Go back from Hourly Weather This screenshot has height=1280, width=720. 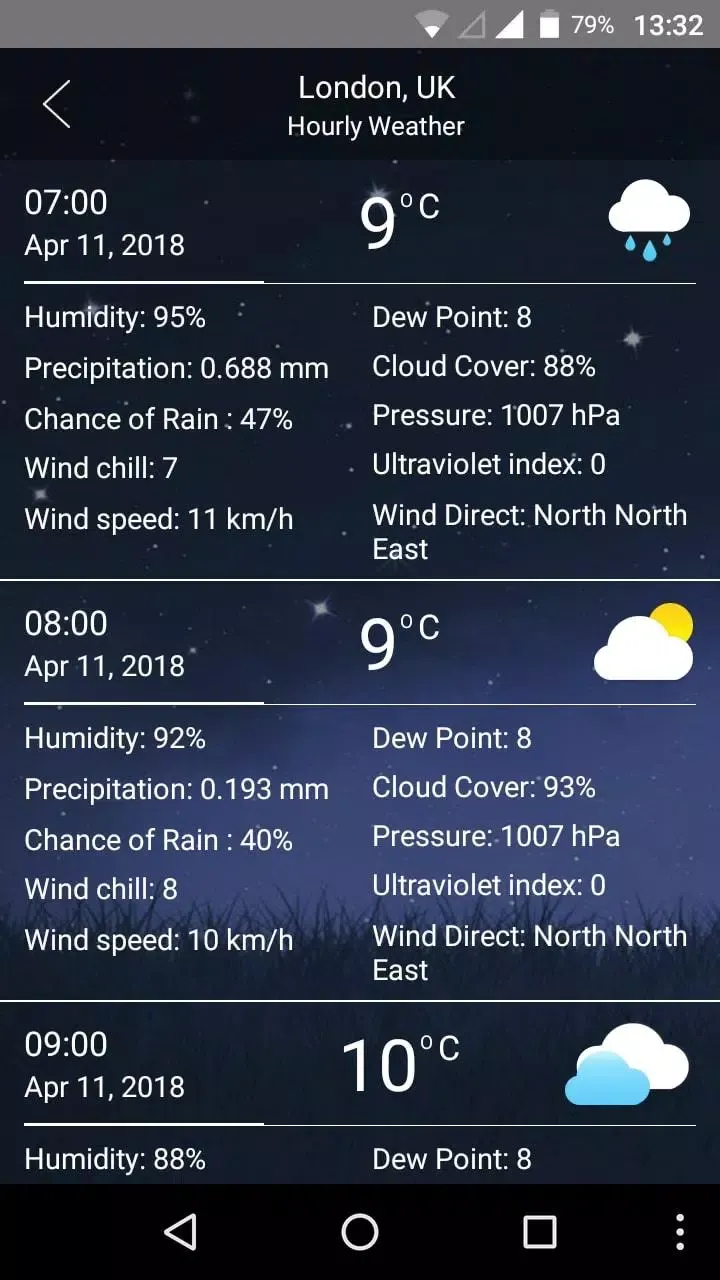click(x=57, y=104)
